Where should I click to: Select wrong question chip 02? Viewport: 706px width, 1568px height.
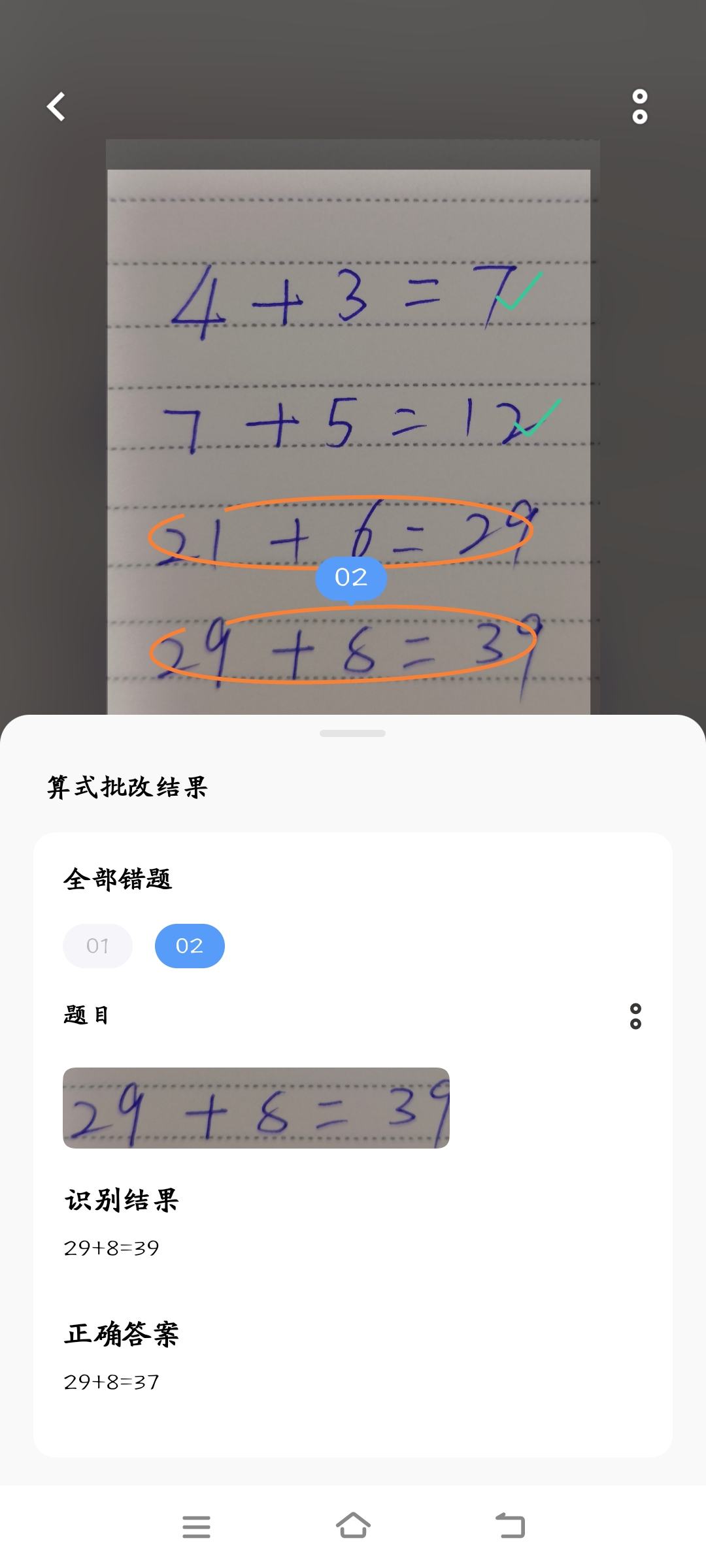[190, 945]
